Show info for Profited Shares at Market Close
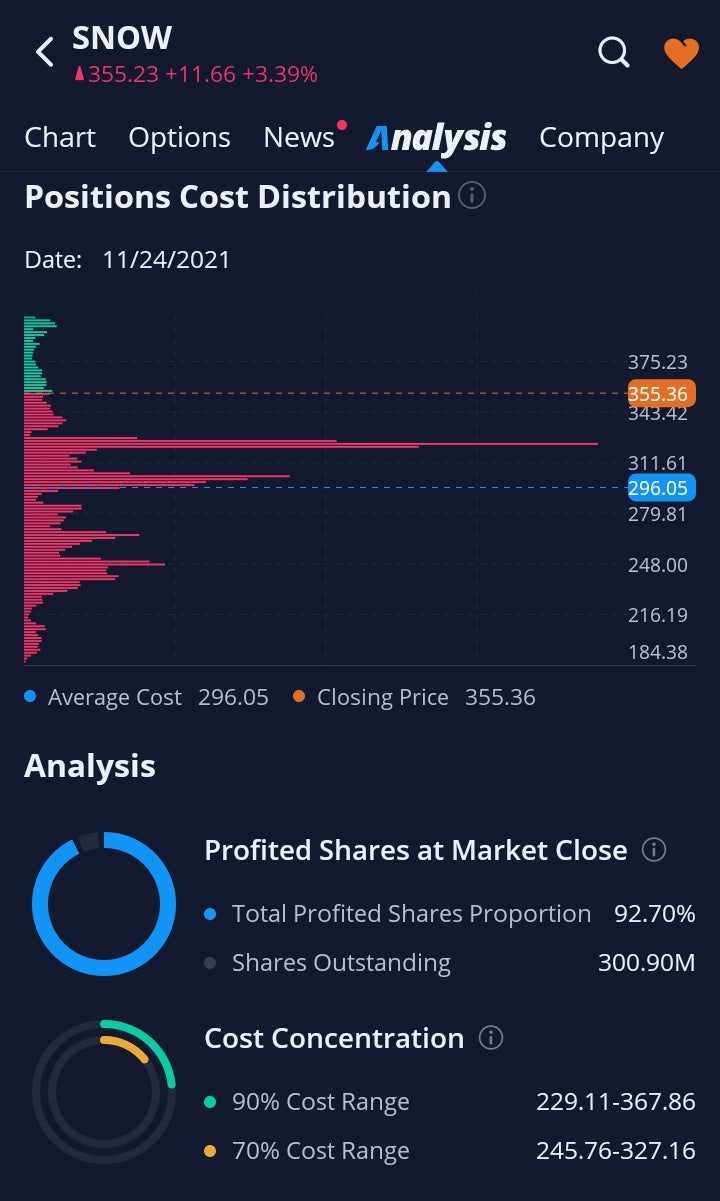The width and height of the screenshot is (720, 1201). 654,850
